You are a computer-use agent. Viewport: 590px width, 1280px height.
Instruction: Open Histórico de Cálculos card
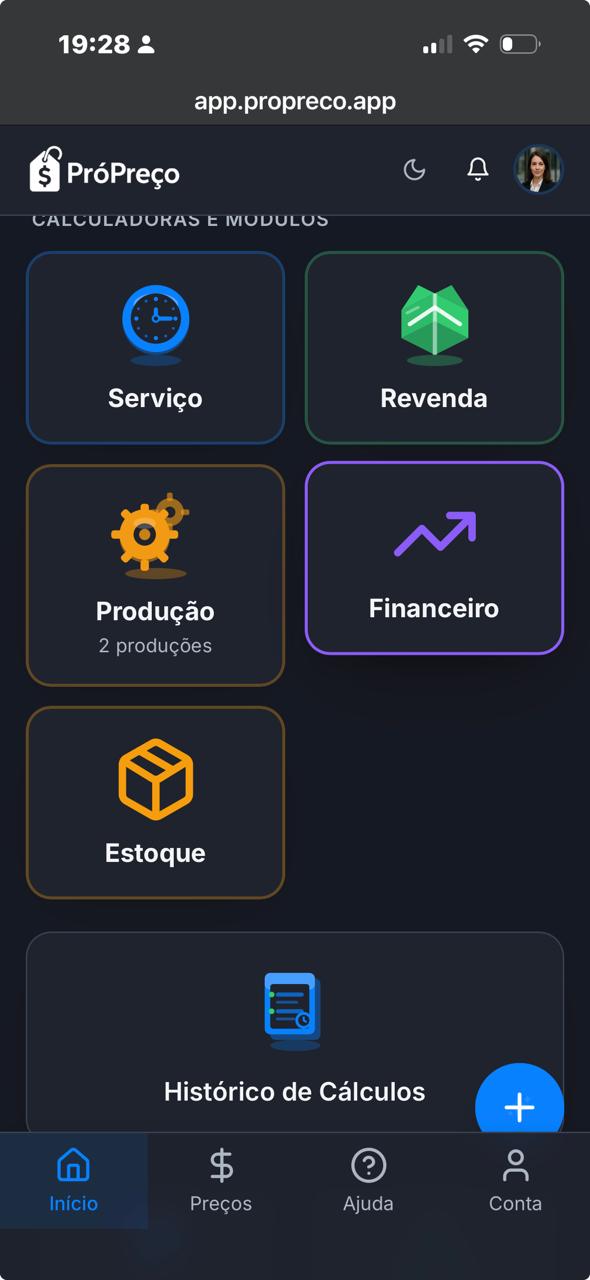tap(295, 1033)
